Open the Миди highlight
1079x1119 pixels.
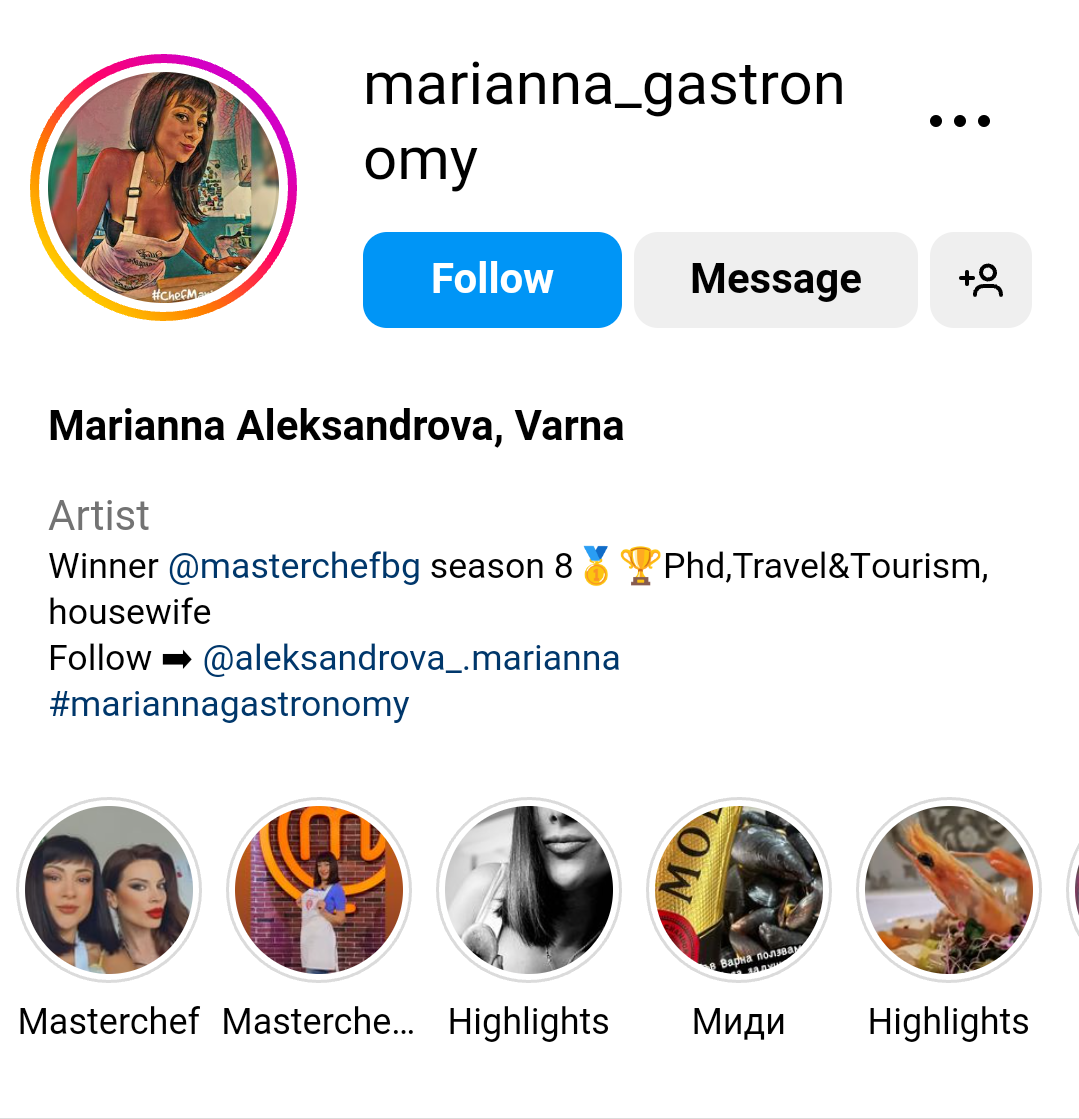[739, 890]
